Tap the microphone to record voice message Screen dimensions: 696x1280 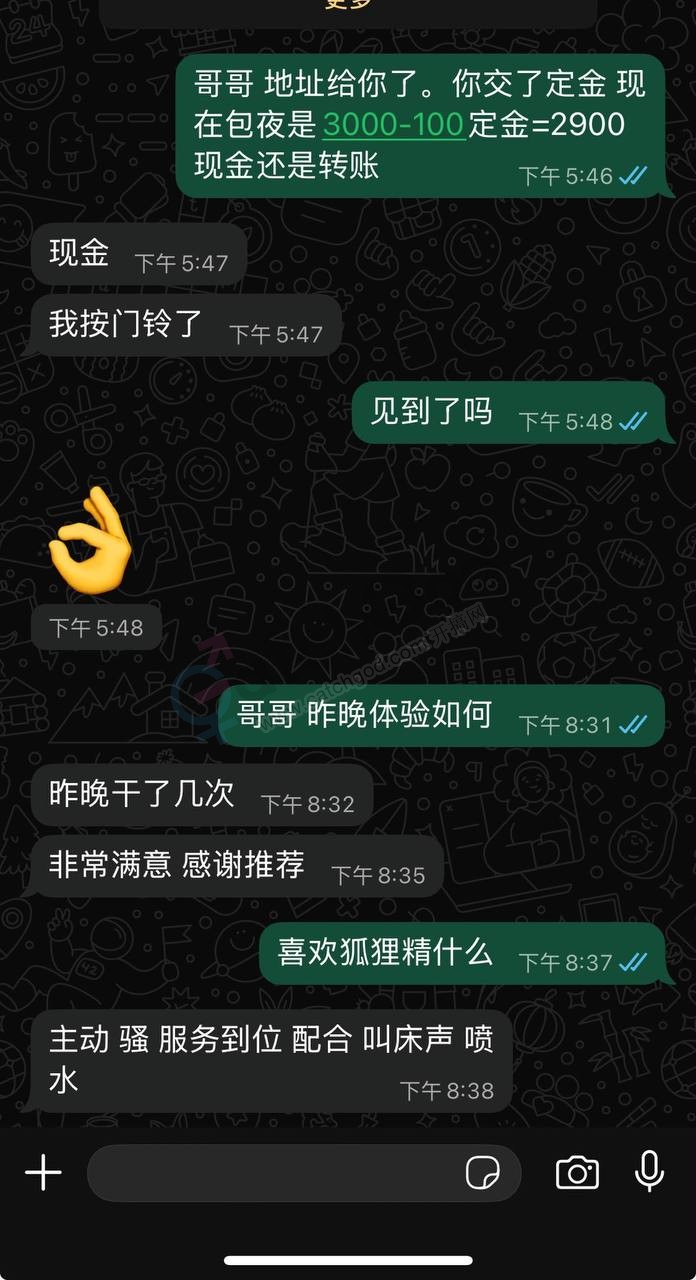tap(650, 1171)
